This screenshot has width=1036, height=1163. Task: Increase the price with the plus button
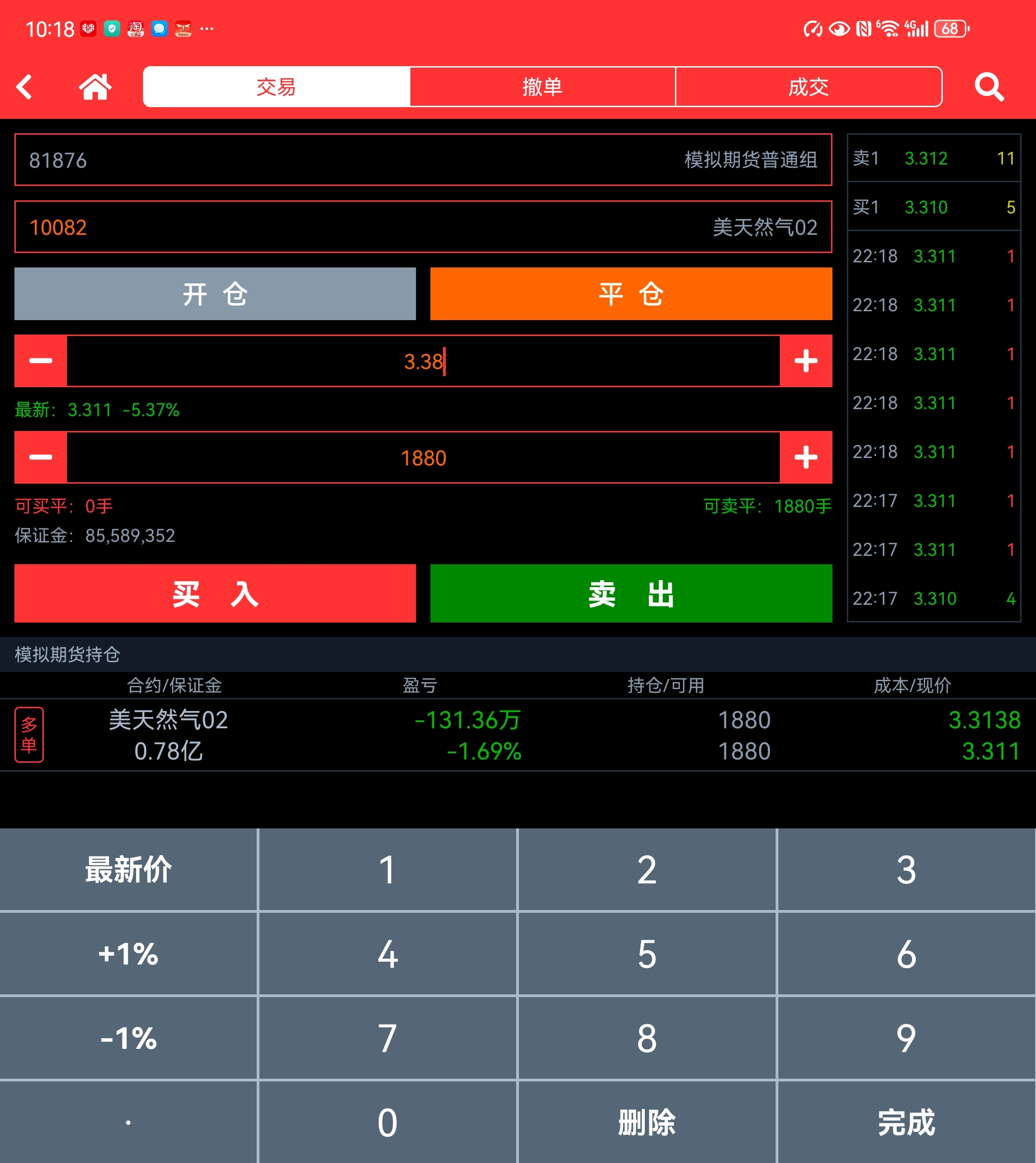pos(805,361)
